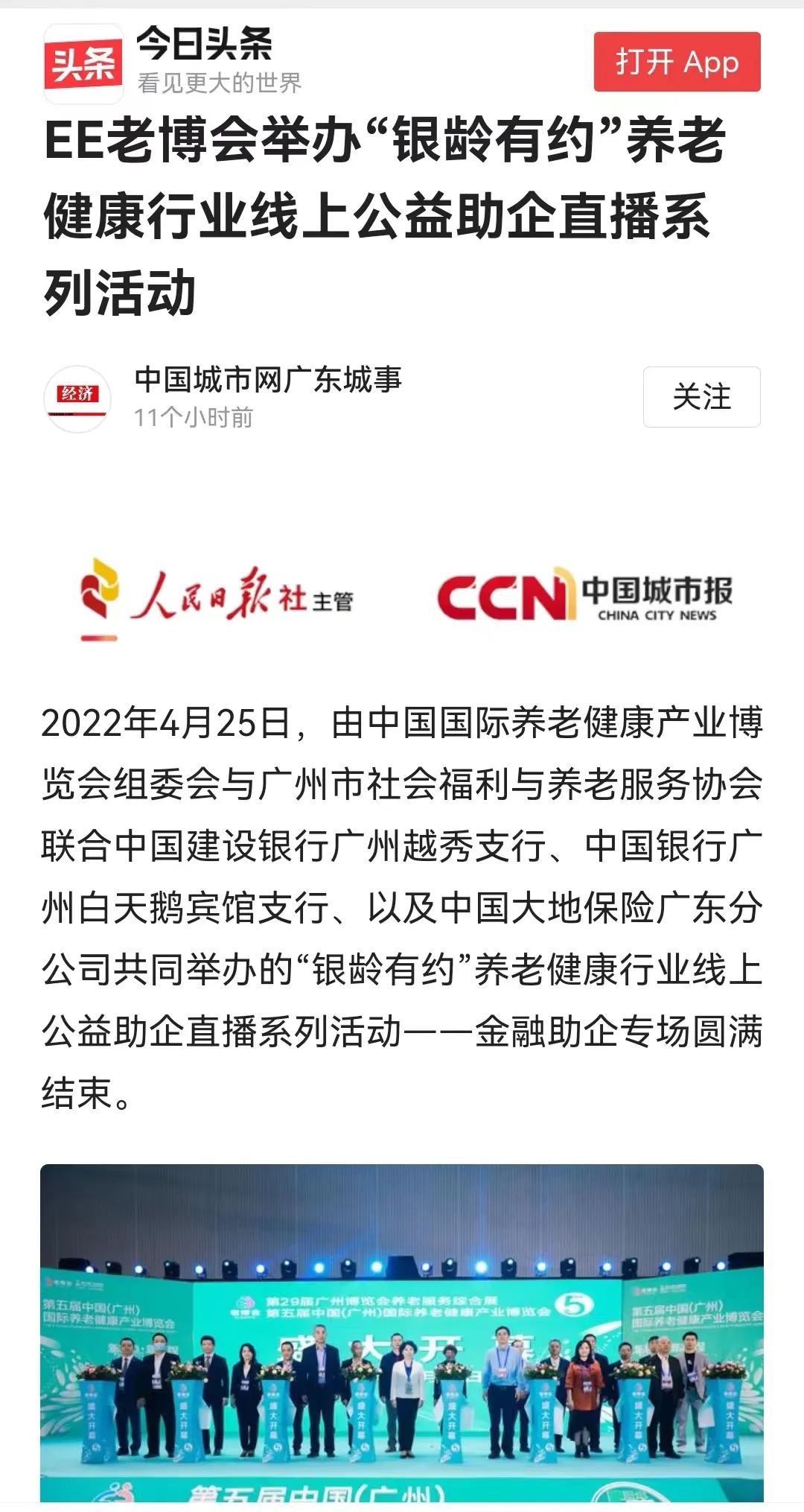The image size is (804, 1512).
Task: Open the 中国城市网广东城事 author avatar
Action: coord(77,398)
